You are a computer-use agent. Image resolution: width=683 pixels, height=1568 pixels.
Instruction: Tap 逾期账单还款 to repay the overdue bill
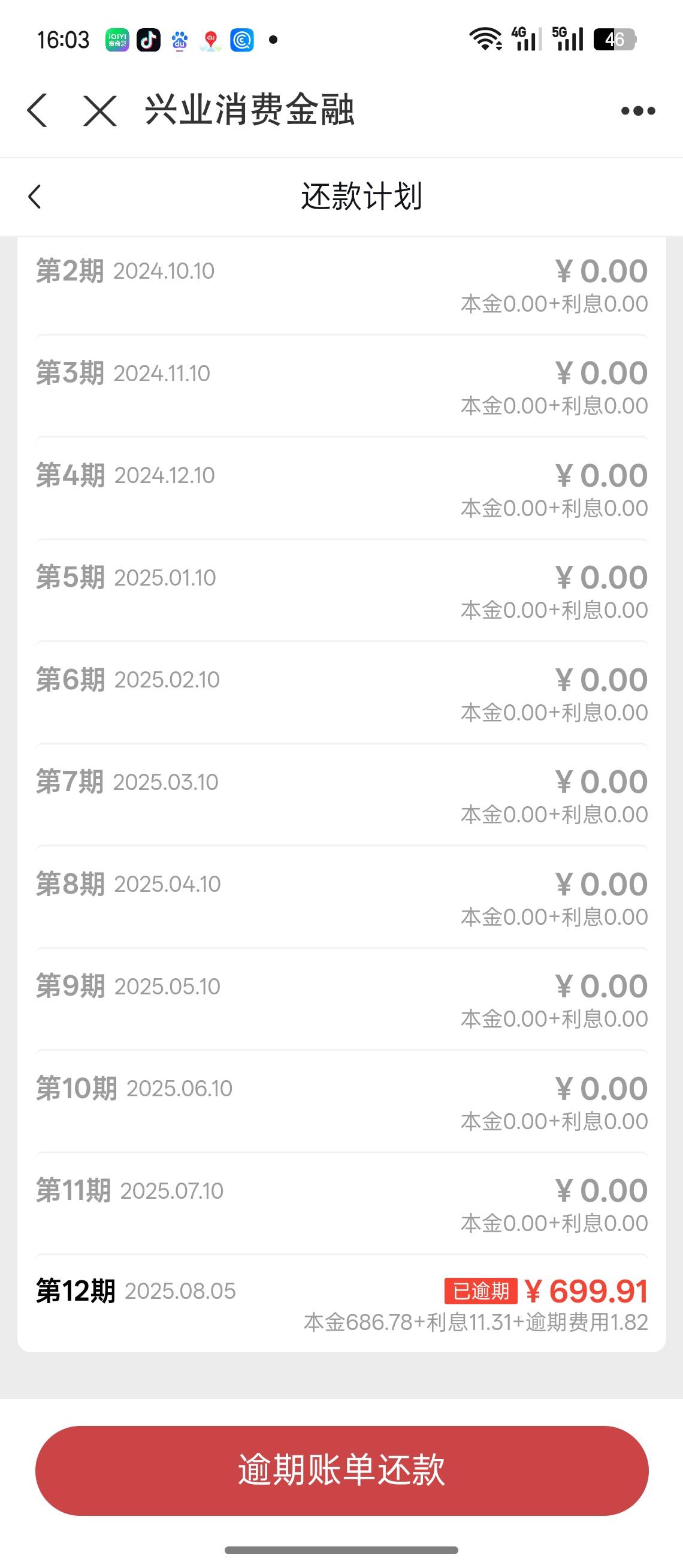tap(342, 1470)
